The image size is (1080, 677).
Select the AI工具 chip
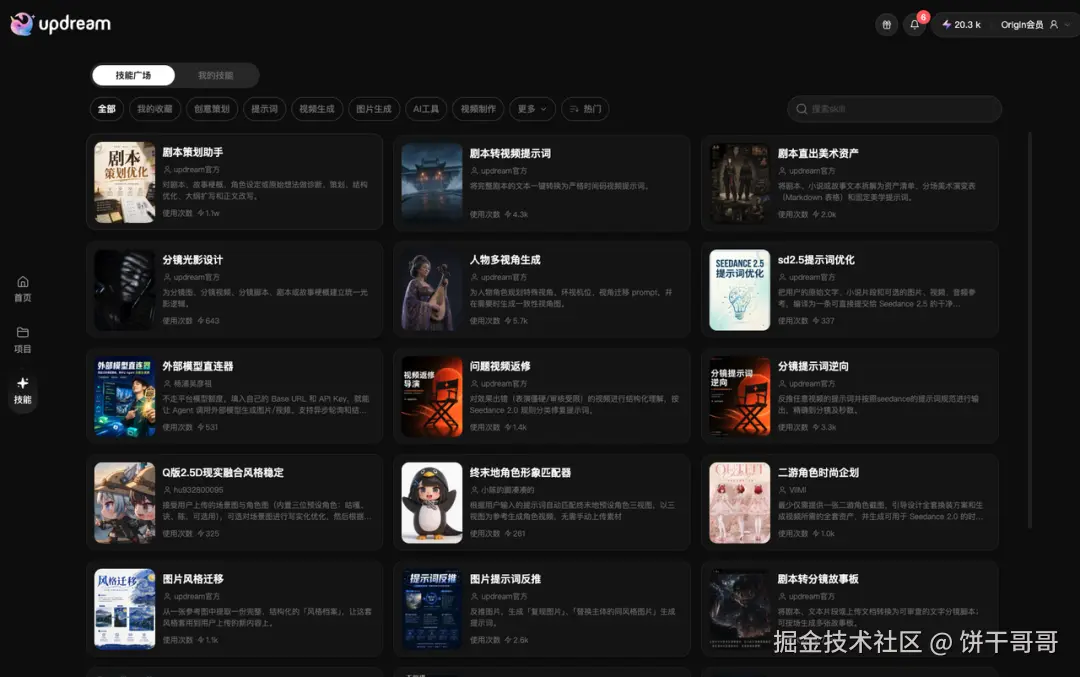(426, 109)
